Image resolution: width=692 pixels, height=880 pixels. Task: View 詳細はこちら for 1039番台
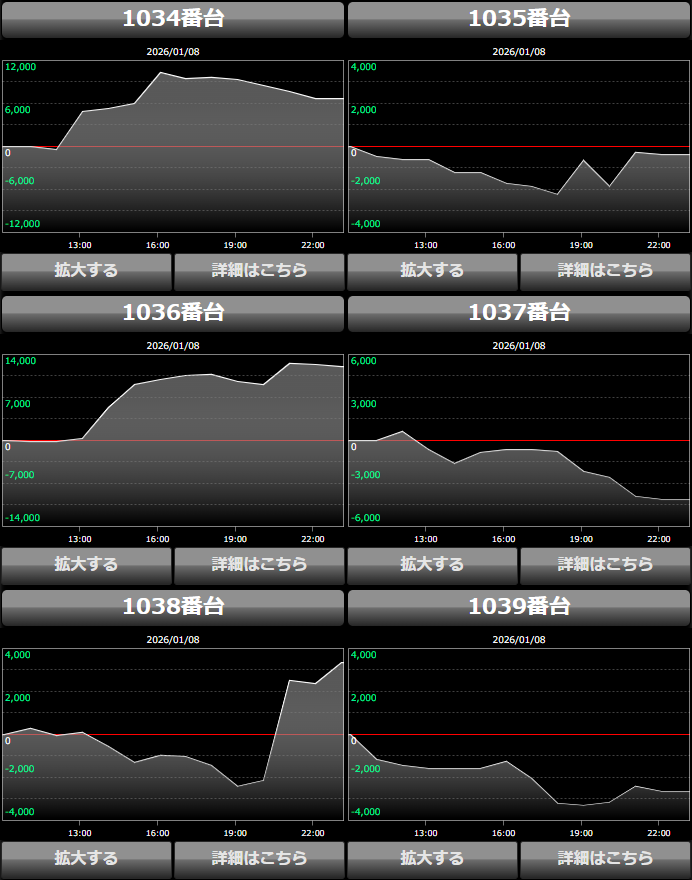(x=605, y=858)
